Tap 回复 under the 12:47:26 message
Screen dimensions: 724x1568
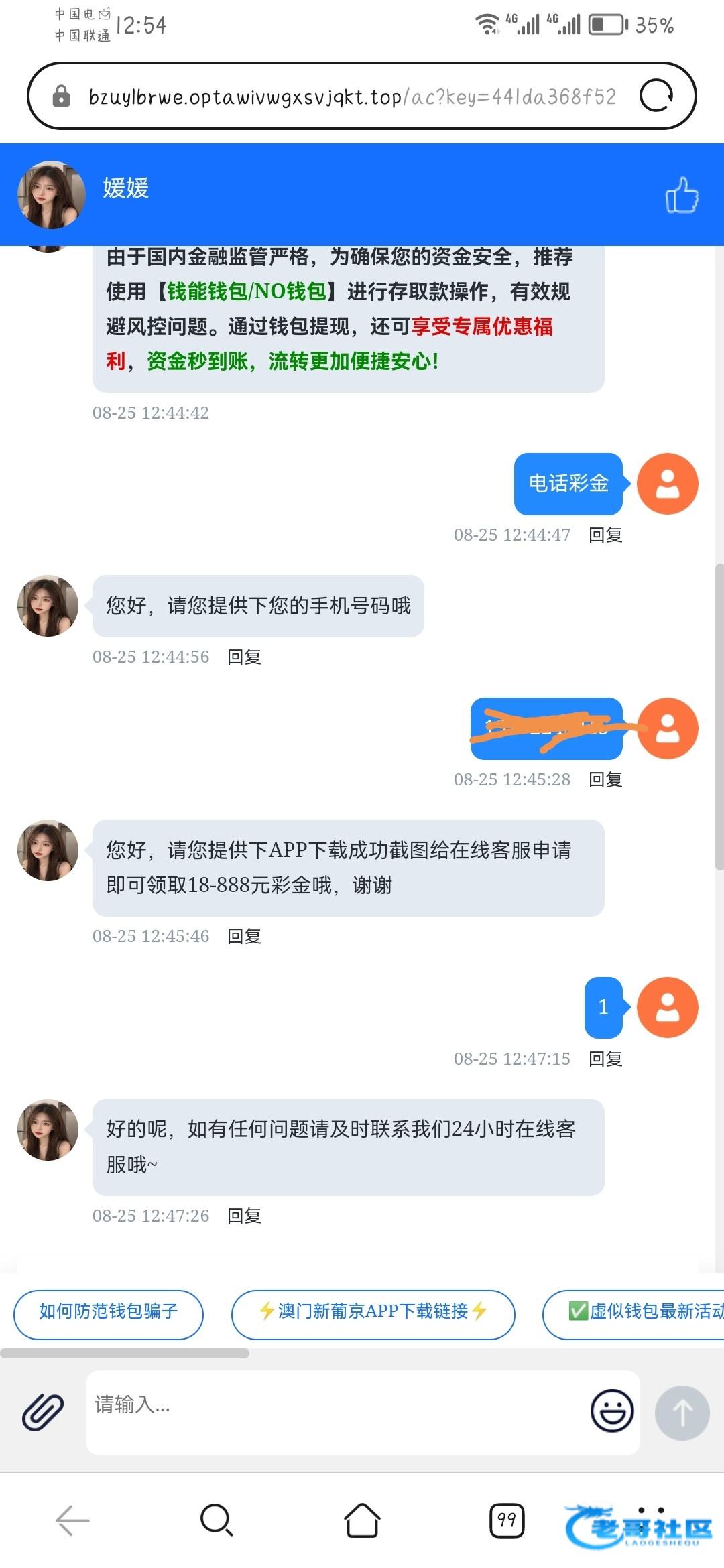pyautogui.click(x=244, y=1216)
